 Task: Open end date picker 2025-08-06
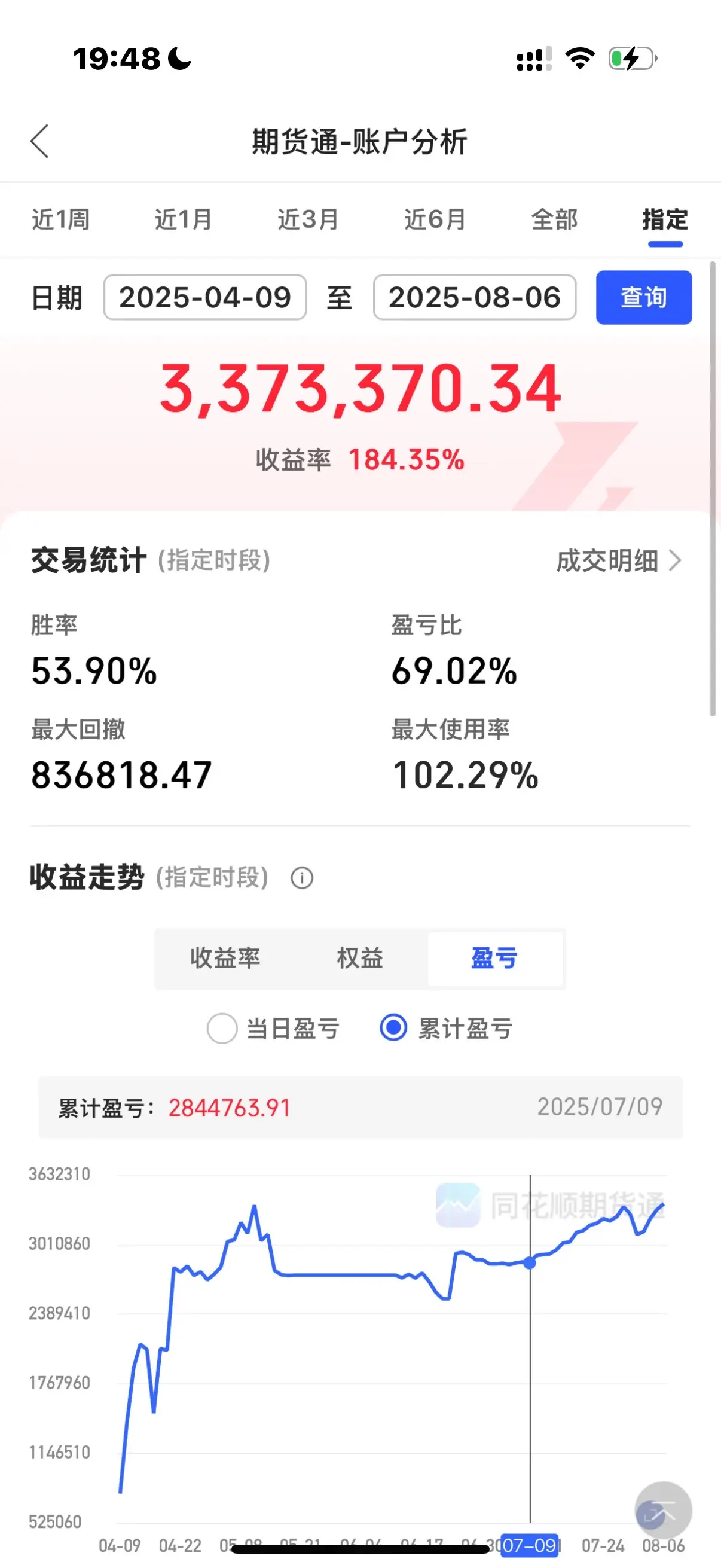474,298
